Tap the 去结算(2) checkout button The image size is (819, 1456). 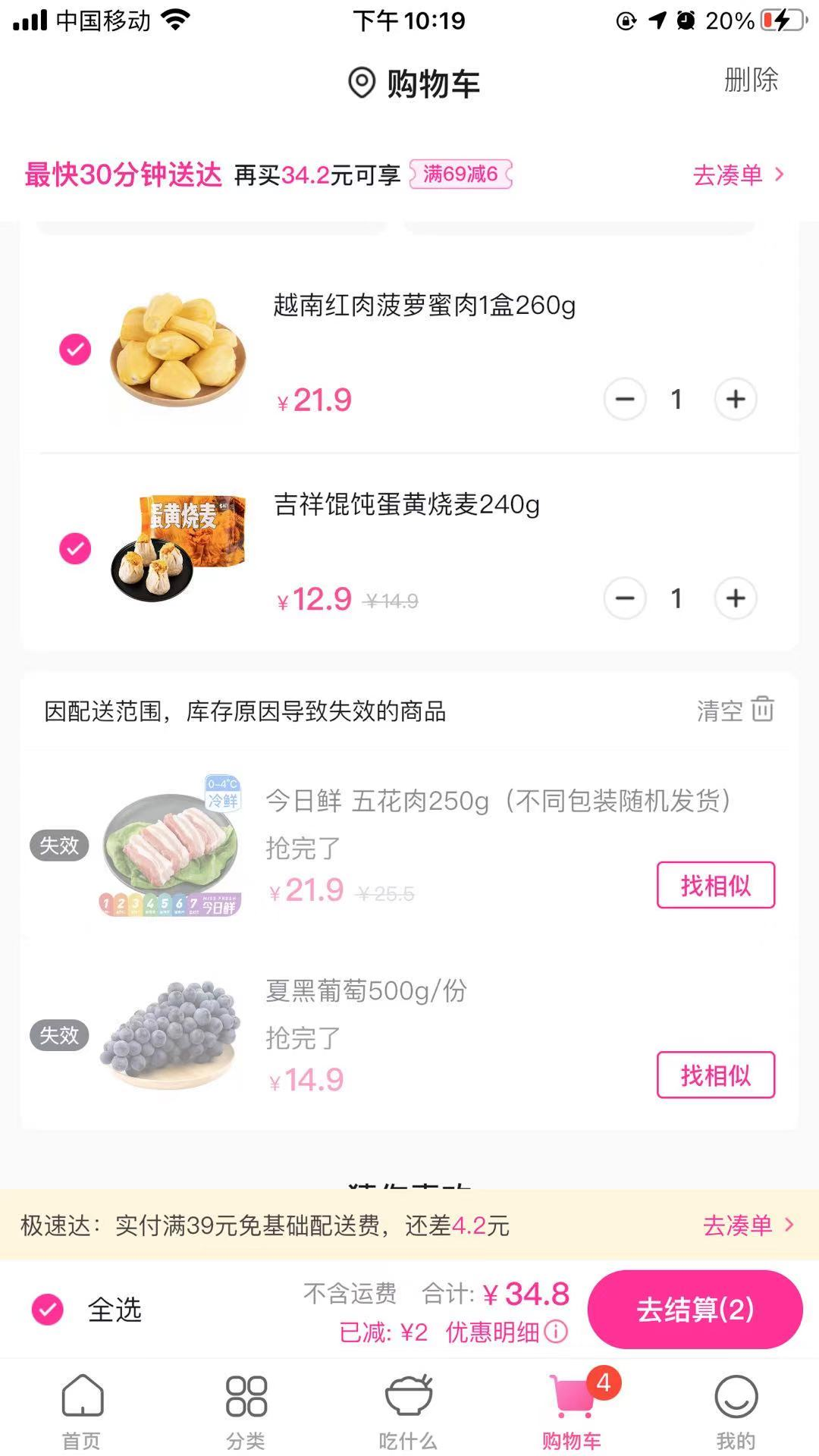[694, 1310]
